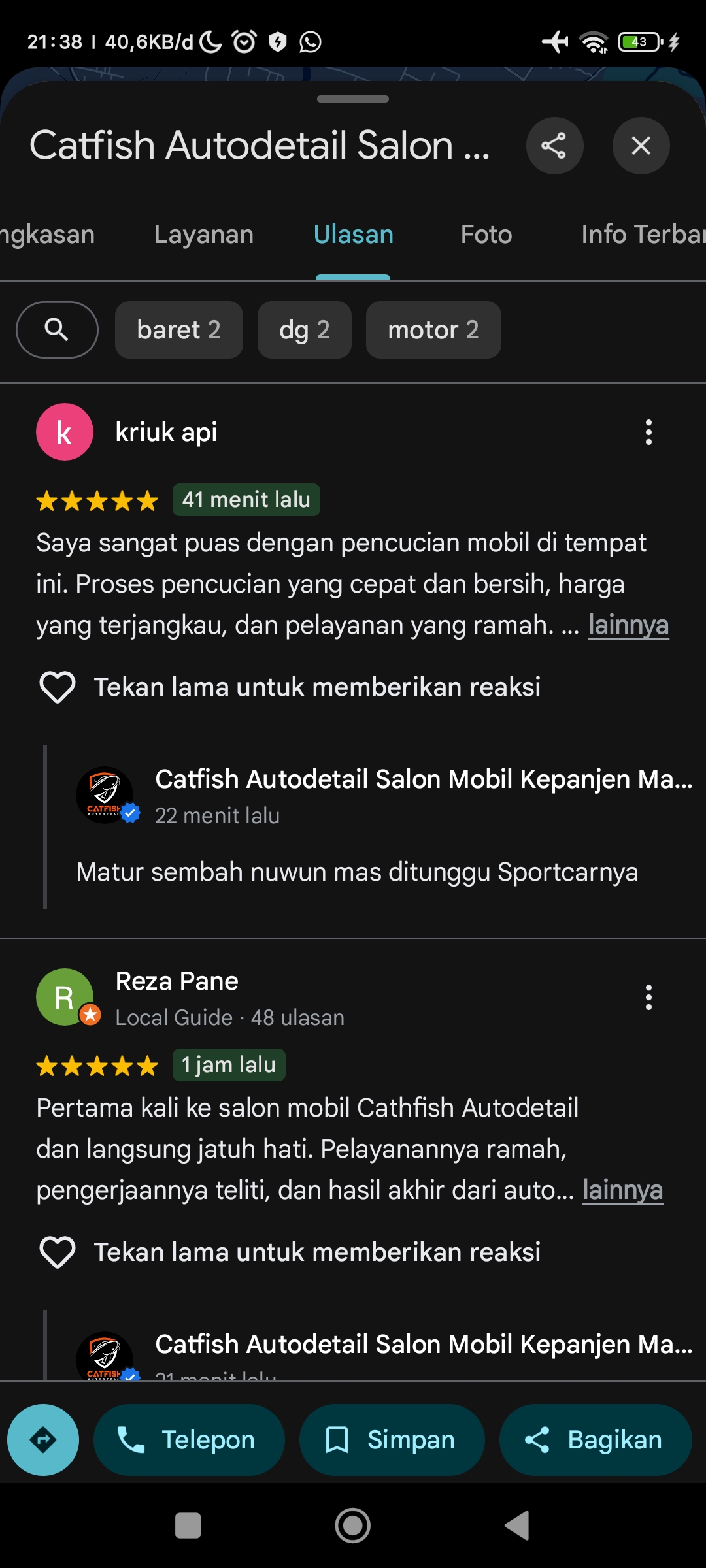Expand kriuk api's review with lainnya
Screen dimensions: 706x1568
[628, 625]
